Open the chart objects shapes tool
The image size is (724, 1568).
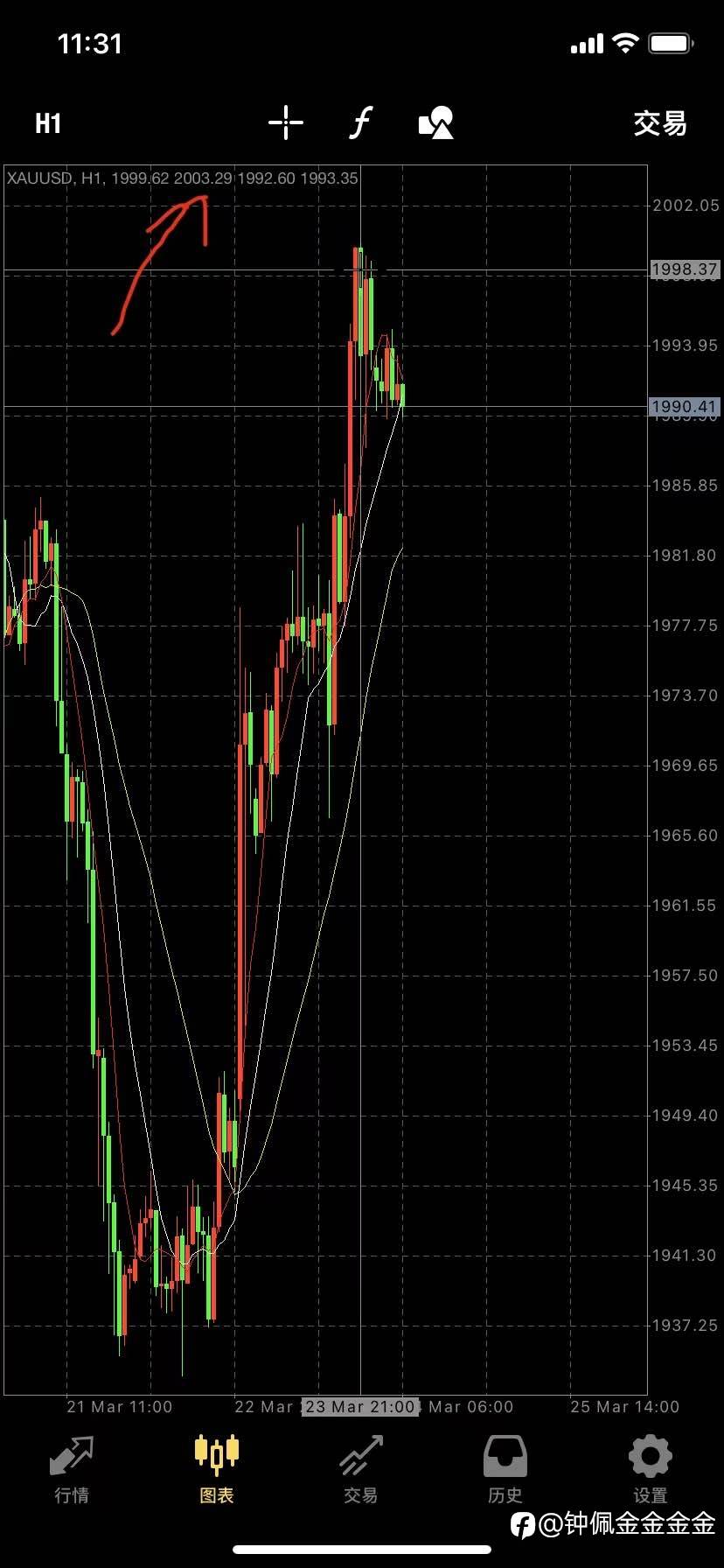pyautogui.click(x=436, y=123)
